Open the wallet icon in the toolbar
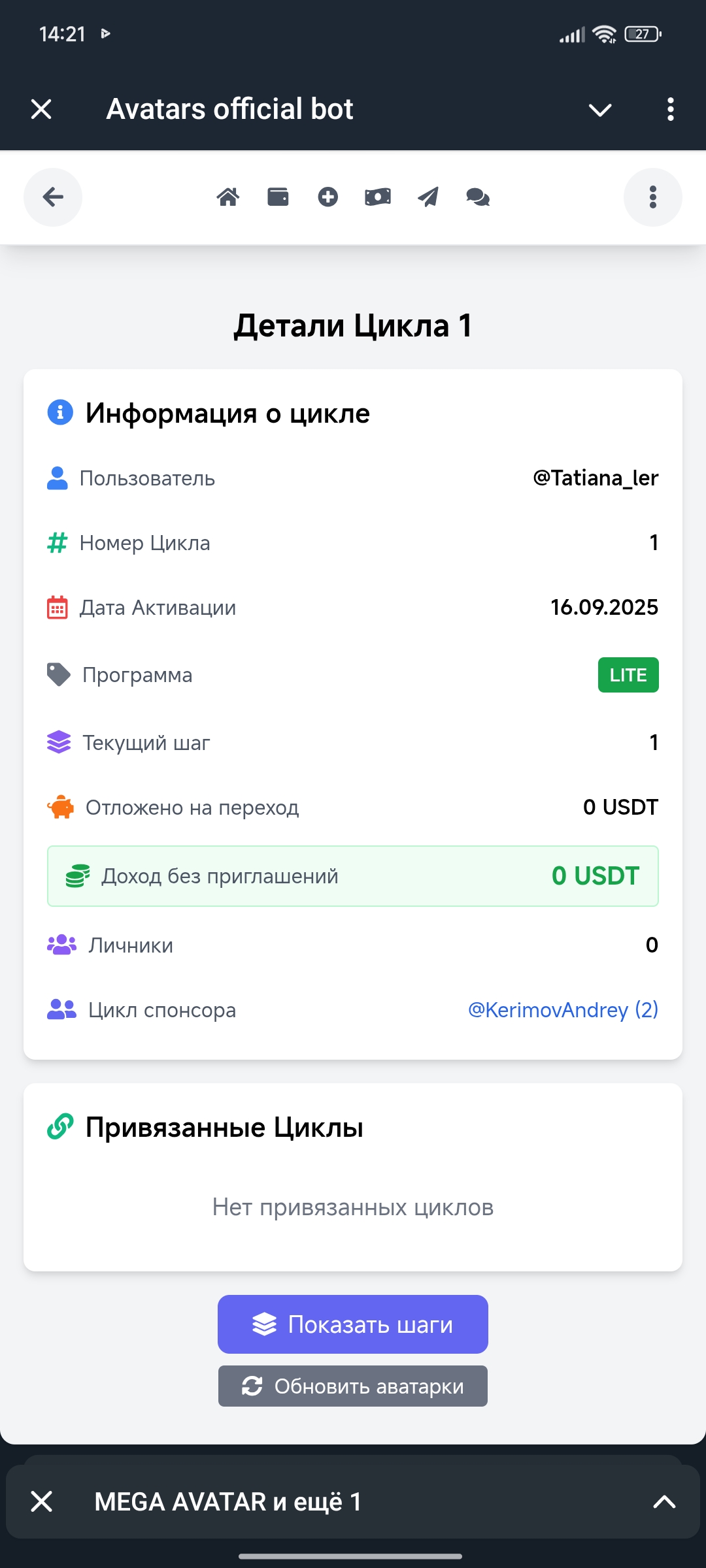 [278, 197]
